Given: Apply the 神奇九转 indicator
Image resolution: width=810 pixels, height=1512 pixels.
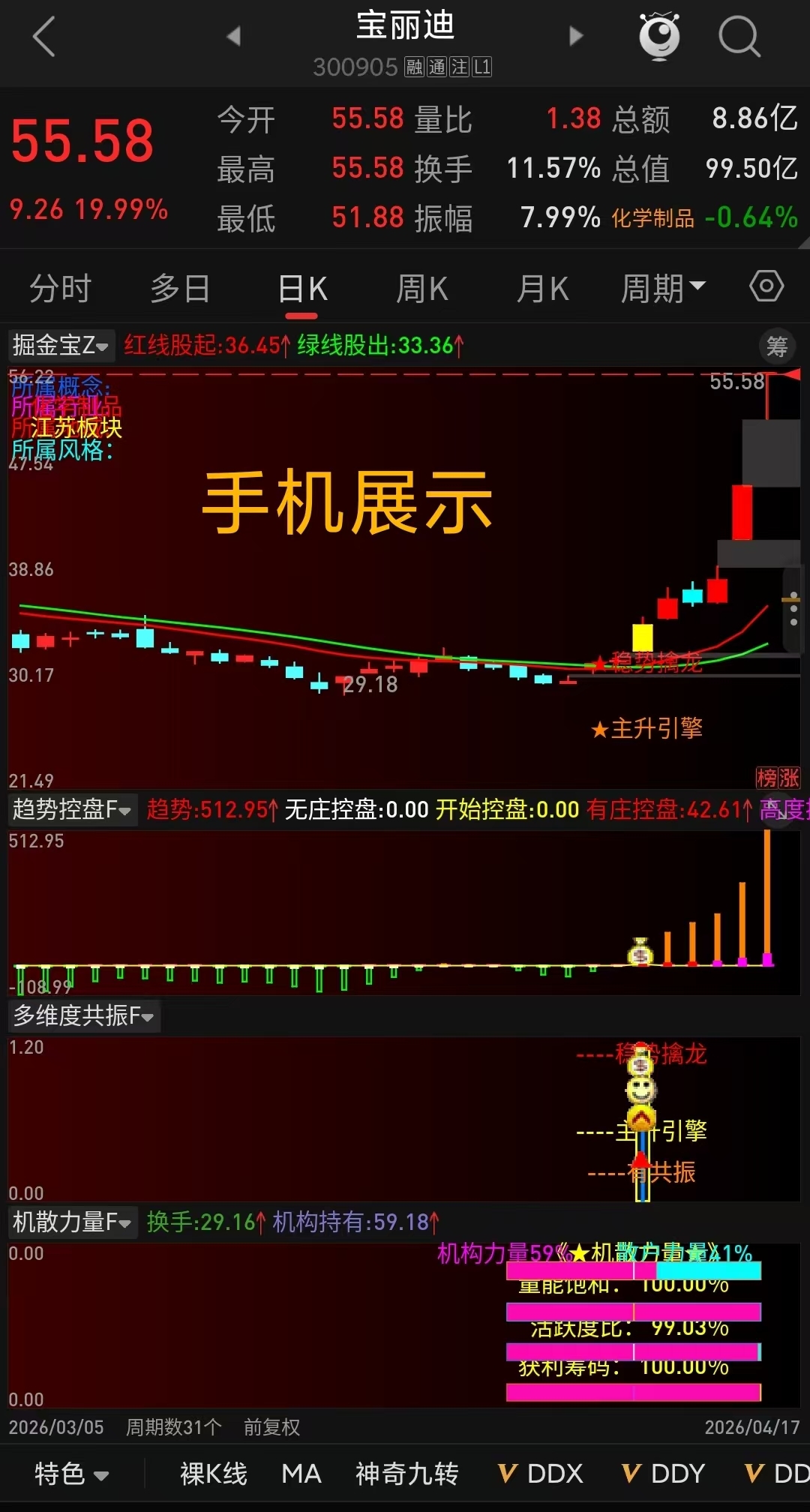Looking at the screenshot, I should (x=406, y=1474).
